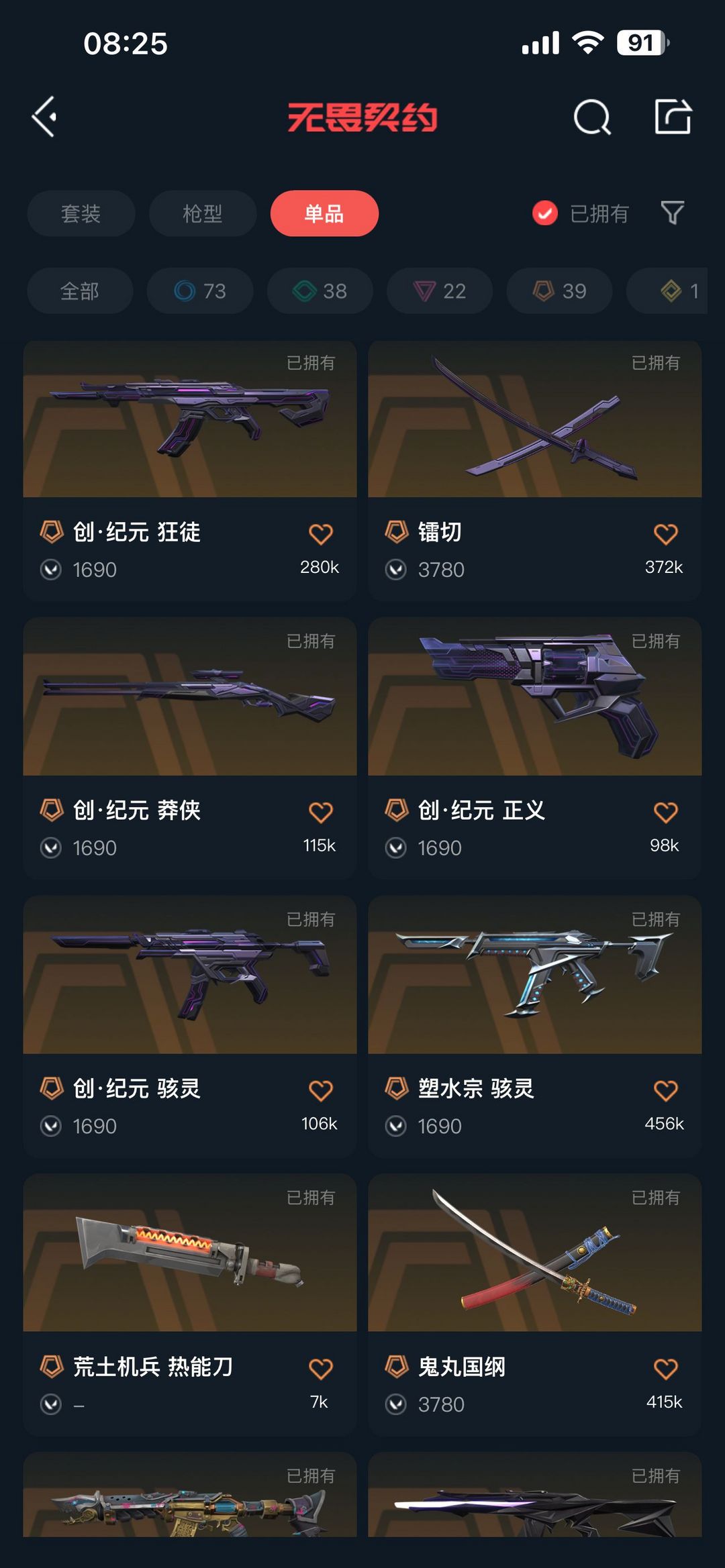Like the 荒土机兵 热能刀 skin
Screen dimensions: 725x1568
click(320, 1369)
